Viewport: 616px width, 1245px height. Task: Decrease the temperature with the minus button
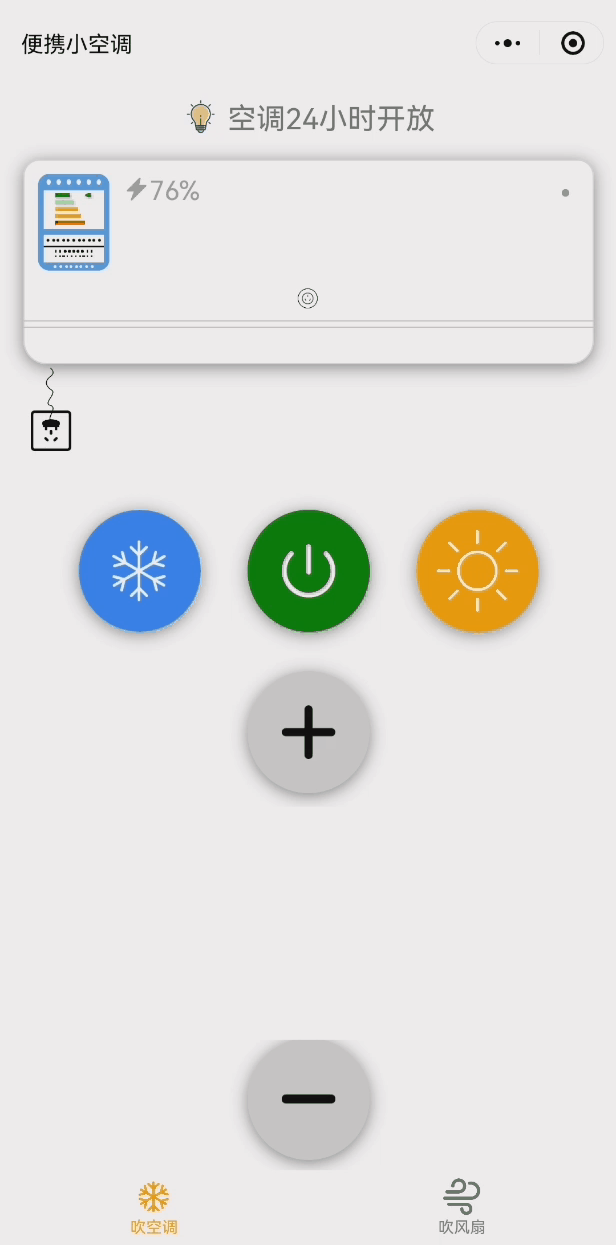click(x=308, y=1099)
